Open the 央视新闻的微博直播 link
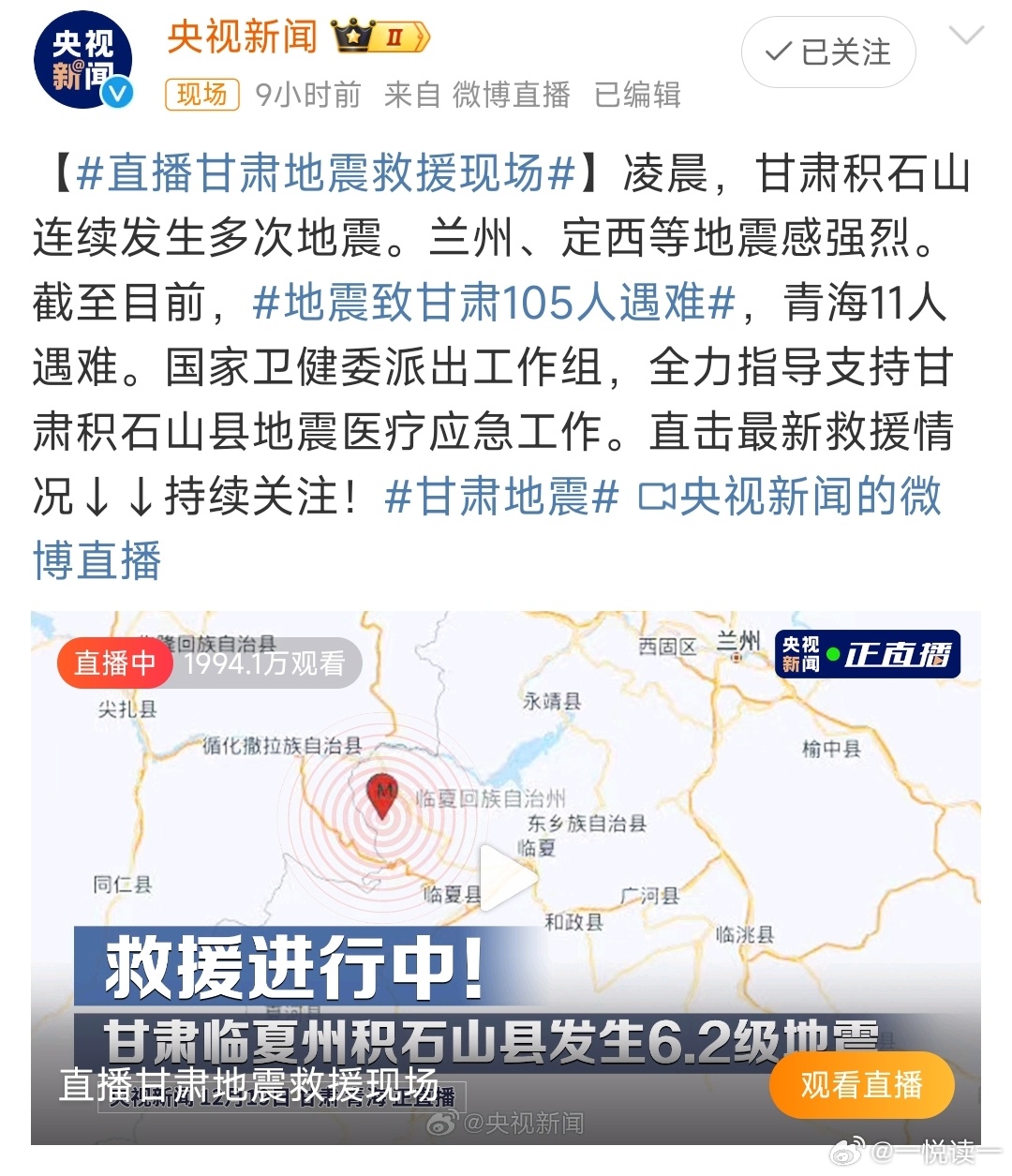Screen dimensions: 1012x1176 [789, 497]
